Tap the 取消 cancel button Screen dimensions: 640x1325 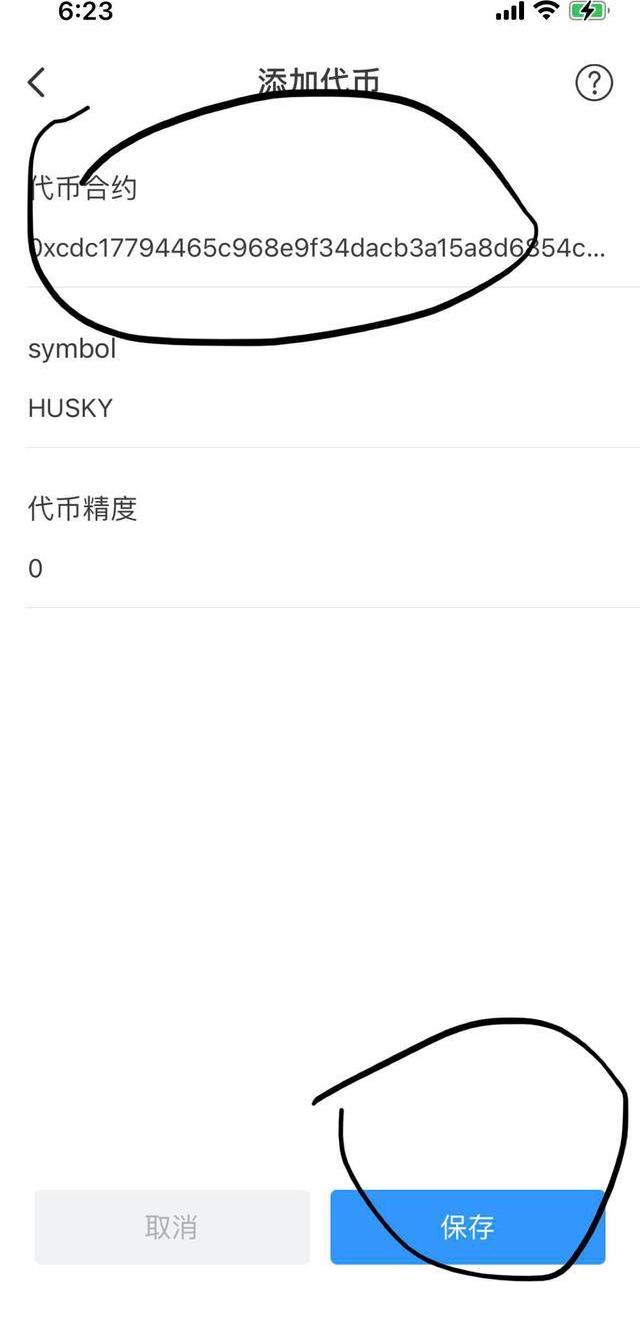click(x=171, y=1227)
